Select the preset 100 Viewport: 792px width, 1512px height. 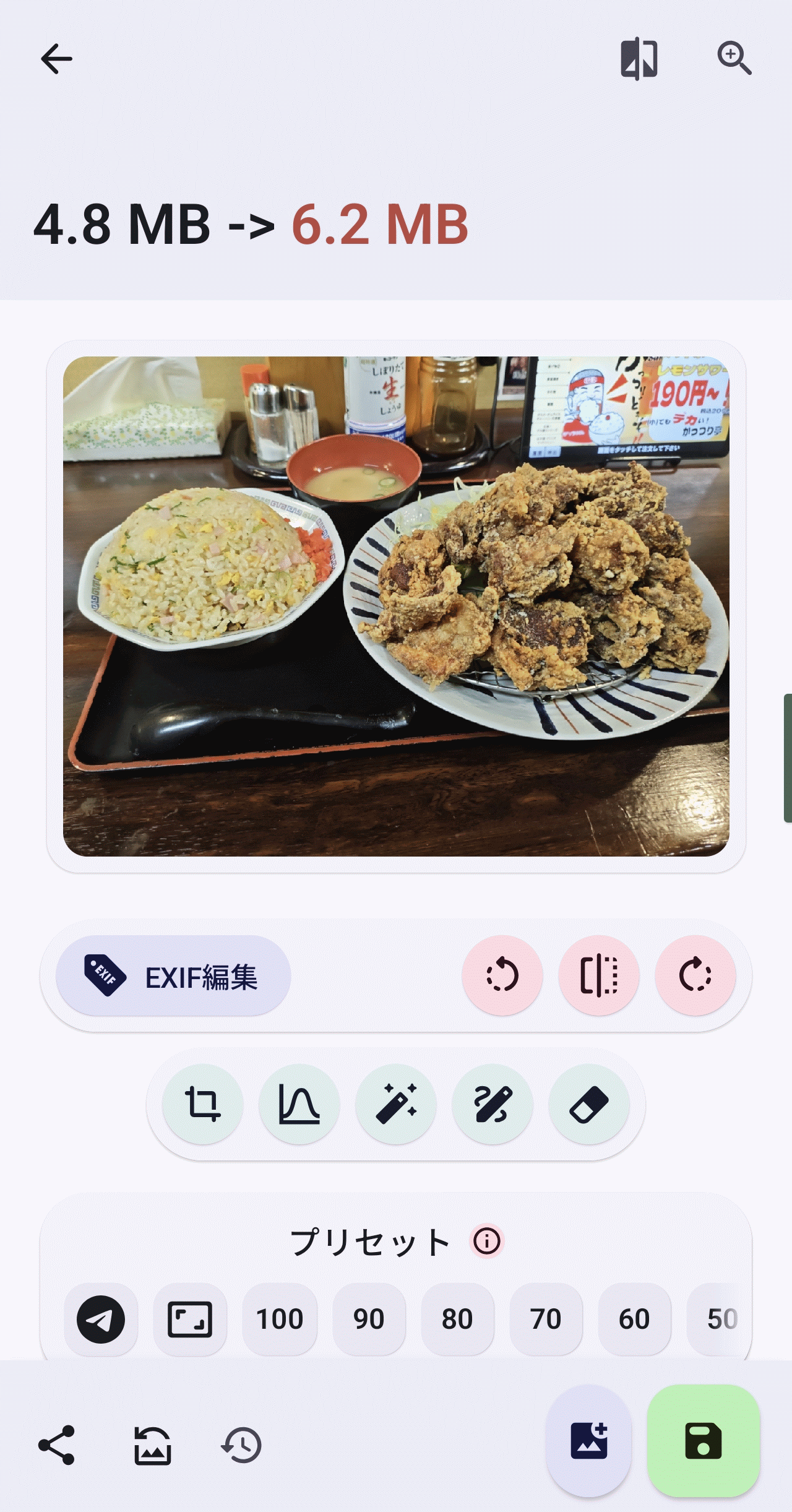[x=280, y=1320]
